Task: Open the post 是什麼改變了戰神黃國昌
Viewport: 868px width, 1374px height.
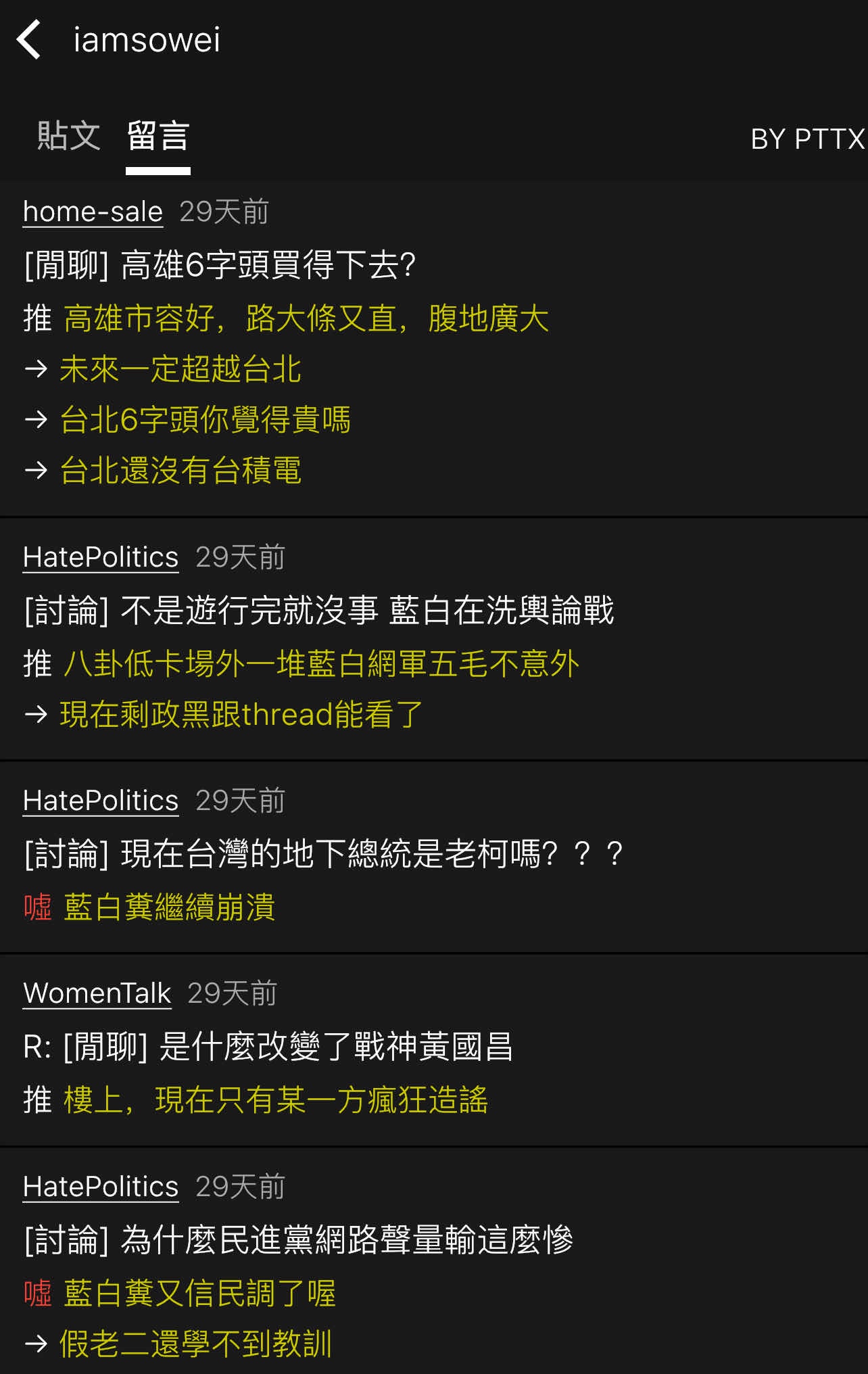Action: (x=268, y=1047)
